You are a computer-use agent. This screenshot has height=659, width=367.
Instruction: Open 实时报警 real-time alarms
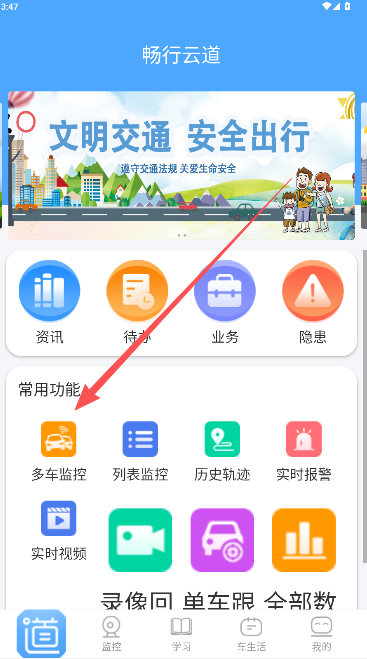click(304, 452)
